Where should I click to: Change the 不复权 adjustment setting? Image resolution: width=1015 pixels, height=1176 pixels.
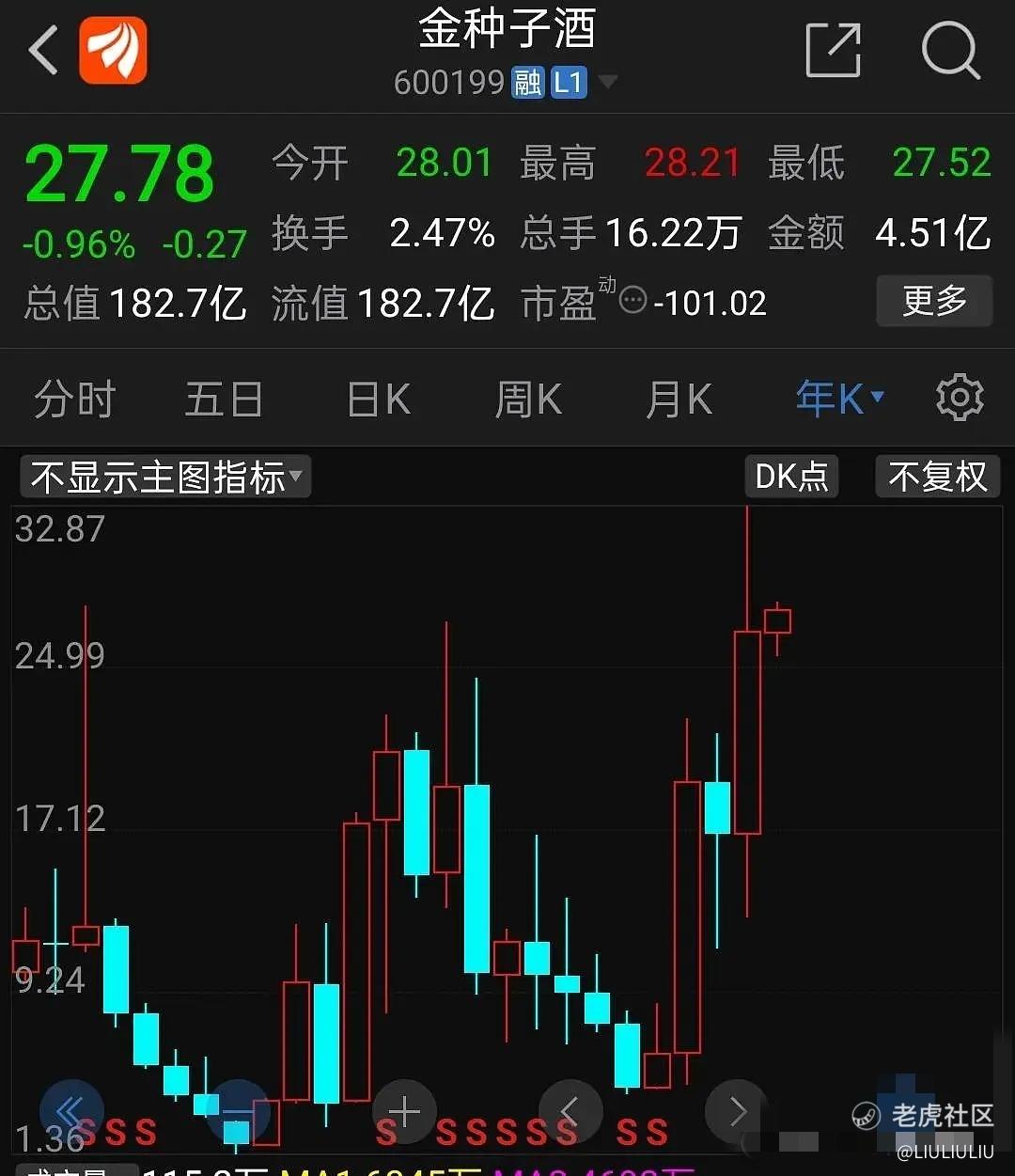pos(937,477)
